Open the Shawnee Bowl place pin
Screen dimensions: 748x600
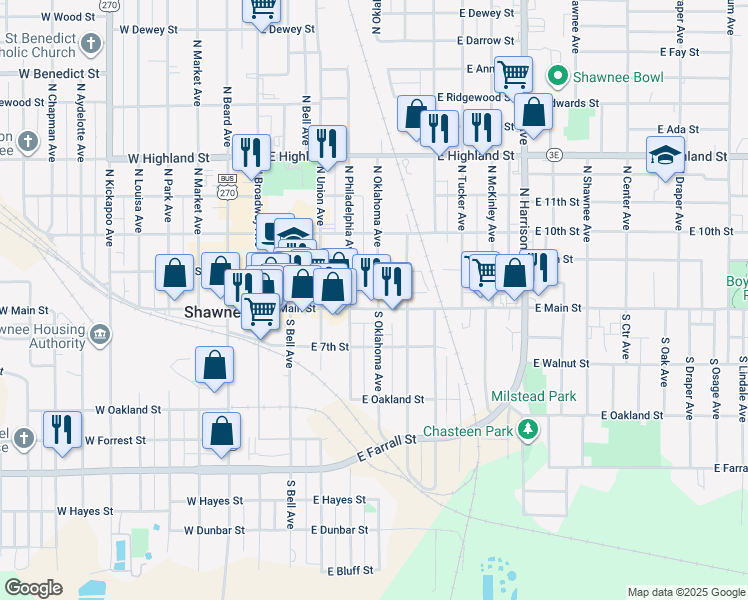pos(557,77)
